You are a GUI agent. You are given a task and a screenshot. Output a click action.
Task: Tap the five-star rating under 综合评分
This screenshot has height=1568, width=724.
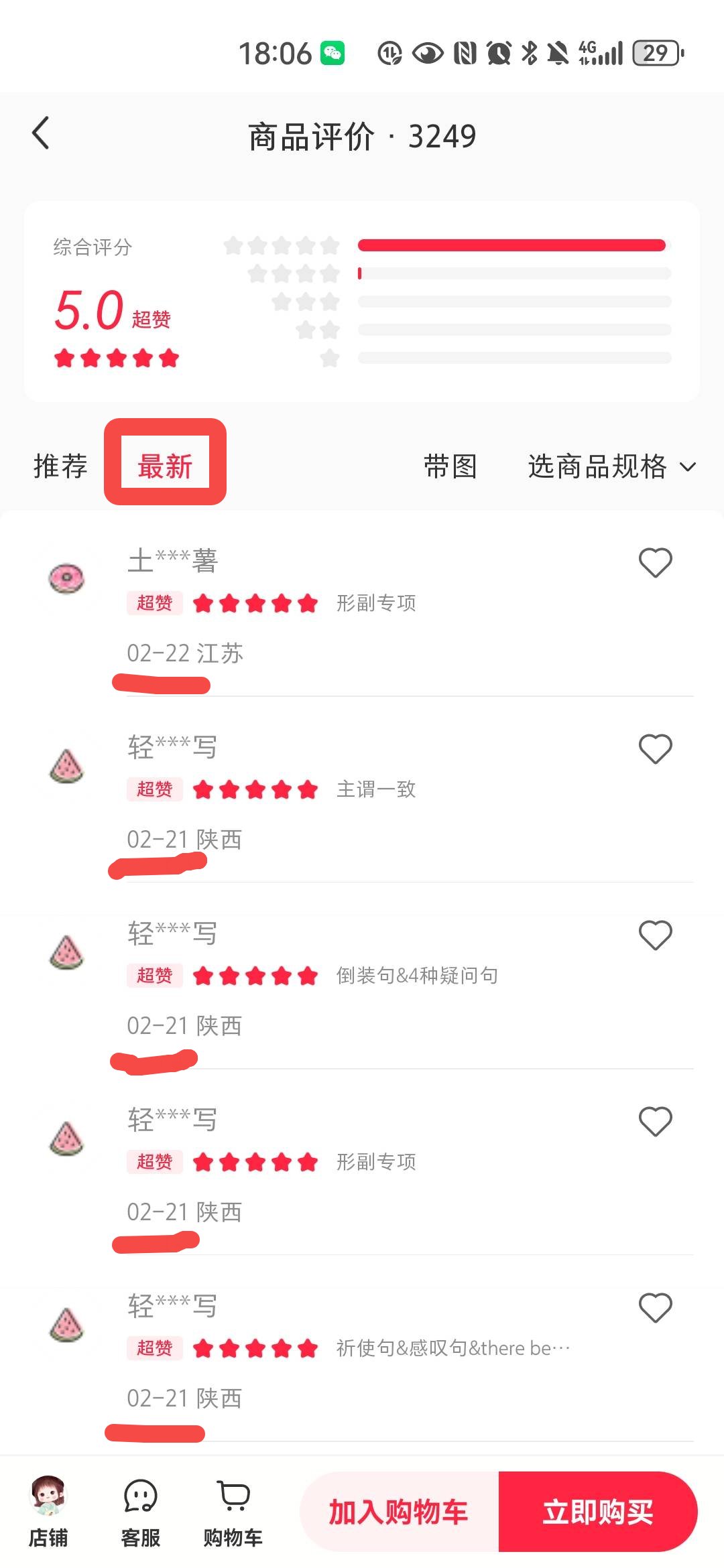click(115, 358)
